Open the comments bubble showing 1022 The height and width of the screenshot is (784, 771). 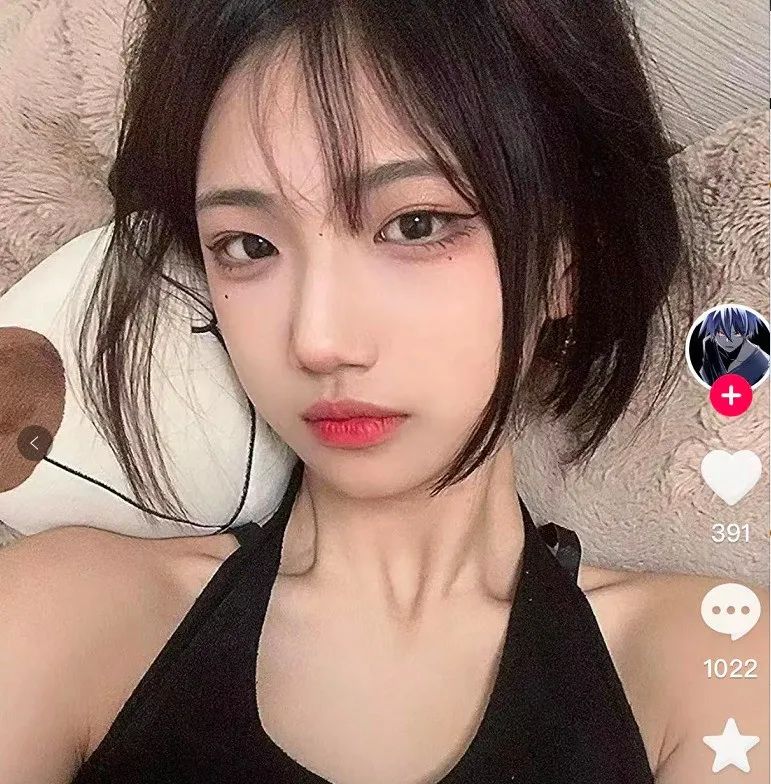pos(730,612)
